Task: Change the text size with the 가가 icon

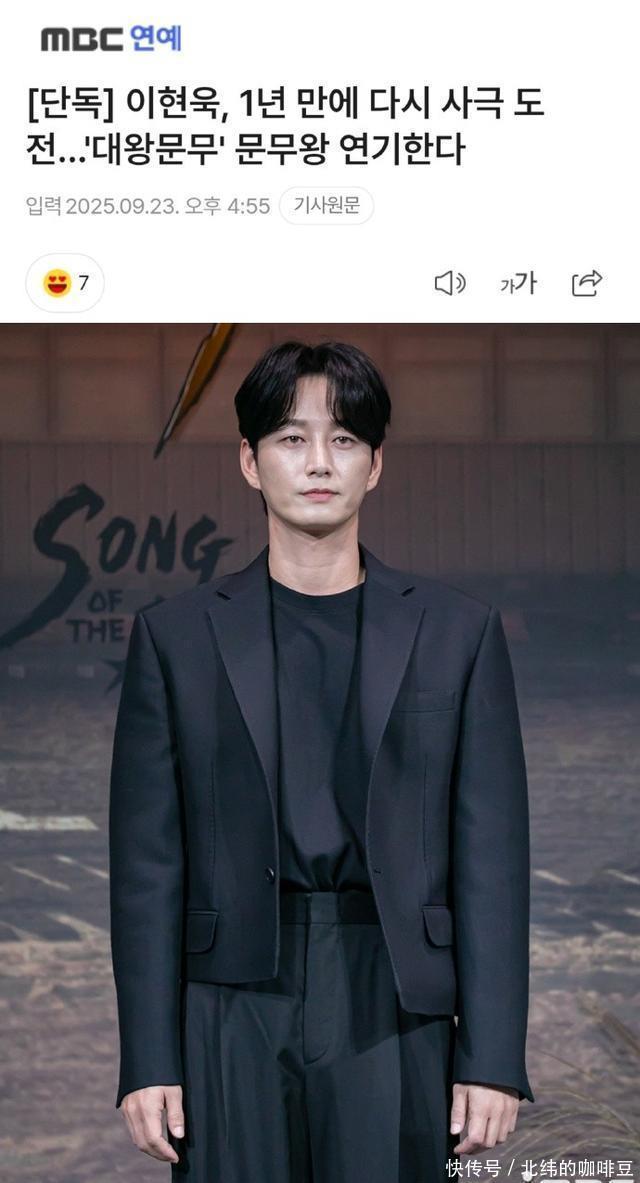Action: [518, 283]
